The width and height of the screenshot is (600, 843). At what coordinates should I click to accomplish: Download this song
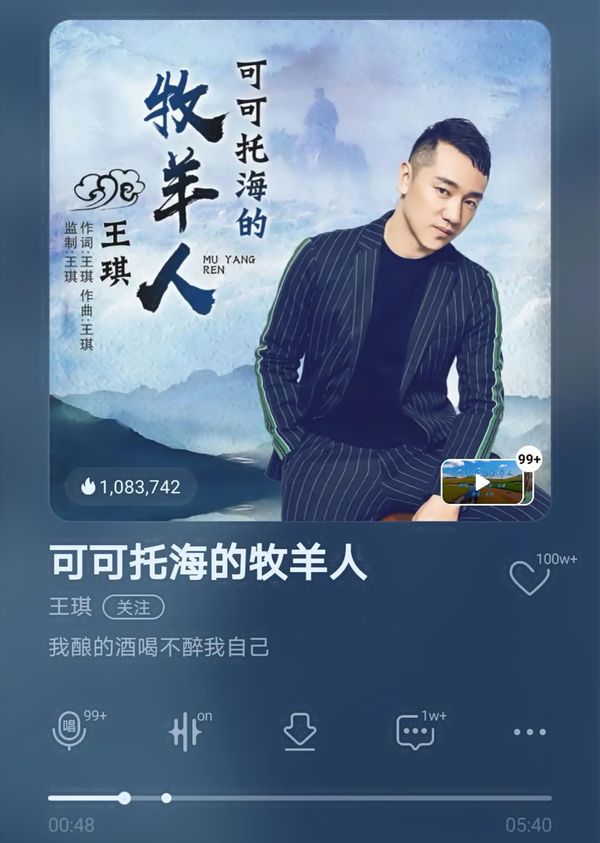[x=300, y=732]
